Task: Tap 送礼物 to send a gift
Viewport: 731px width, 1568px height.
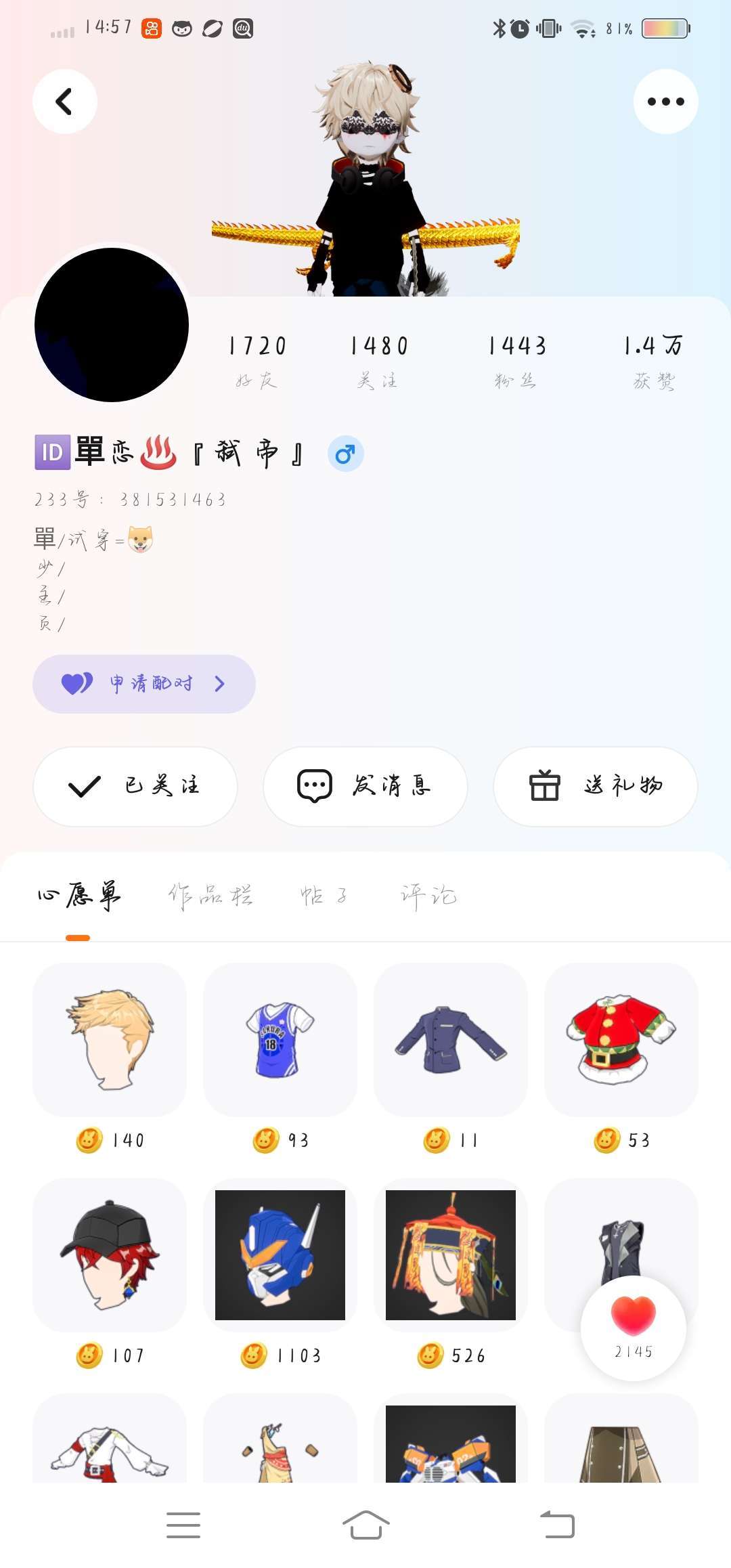Action: coord(596,786)
